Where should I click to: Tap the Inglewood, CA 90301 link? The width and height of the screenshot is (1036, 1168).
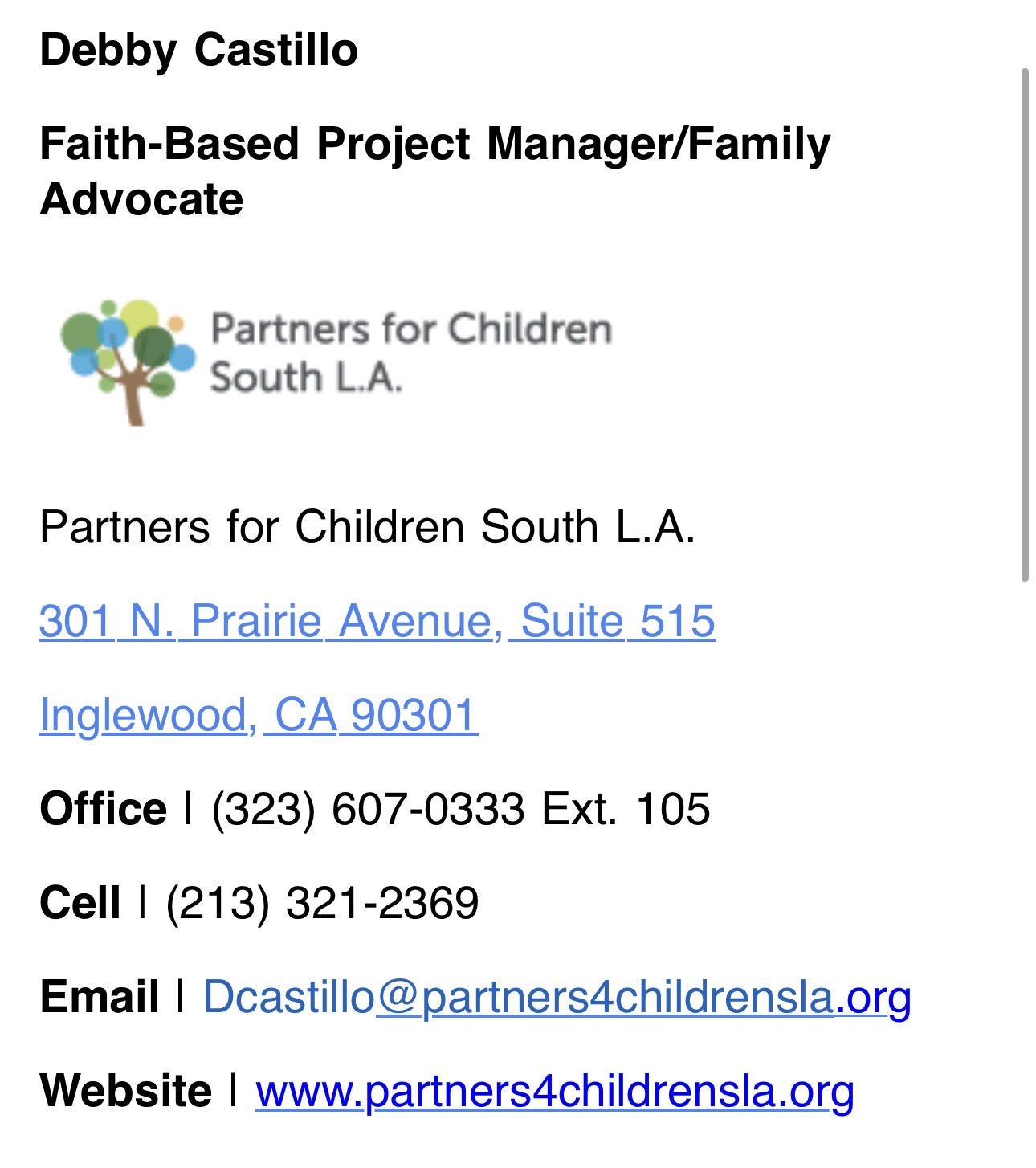pyautogui.click(x=258, y=715)
